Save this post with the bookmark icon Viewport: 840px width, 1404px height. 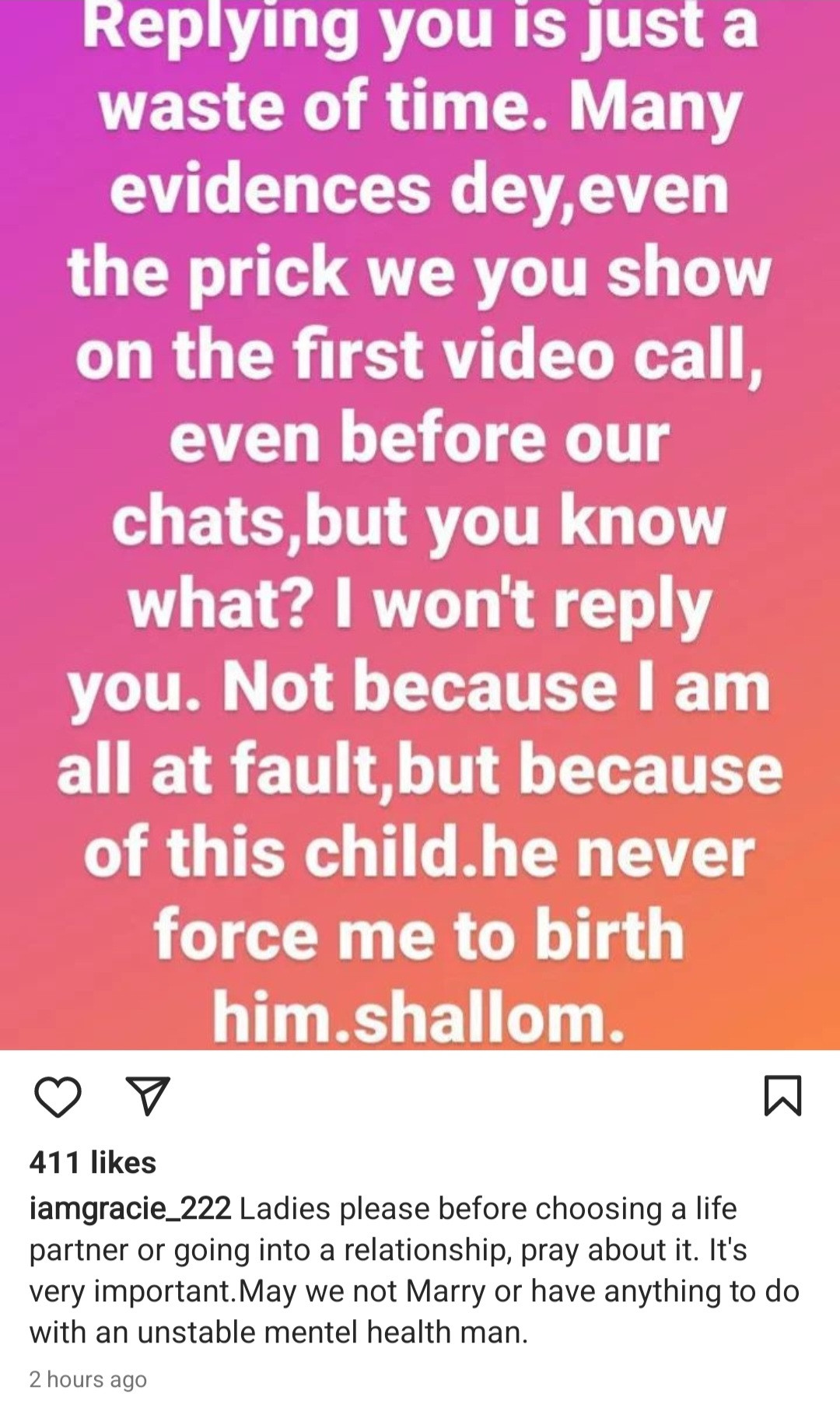pos(782,1095)
